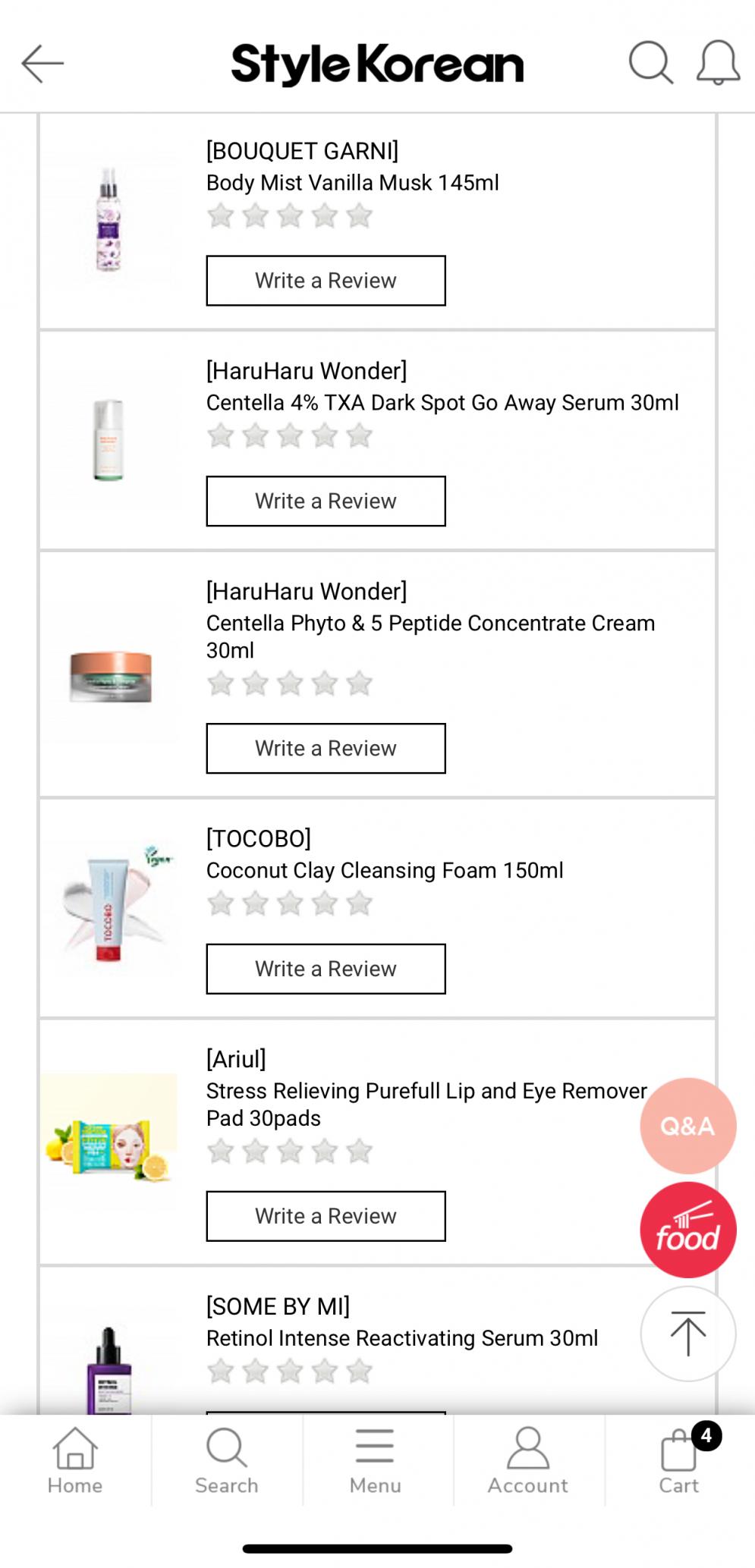The width and height of the screenshot is (755, 1568).
Task: Go back using the top arrow
Action: [x=42, y=63]
